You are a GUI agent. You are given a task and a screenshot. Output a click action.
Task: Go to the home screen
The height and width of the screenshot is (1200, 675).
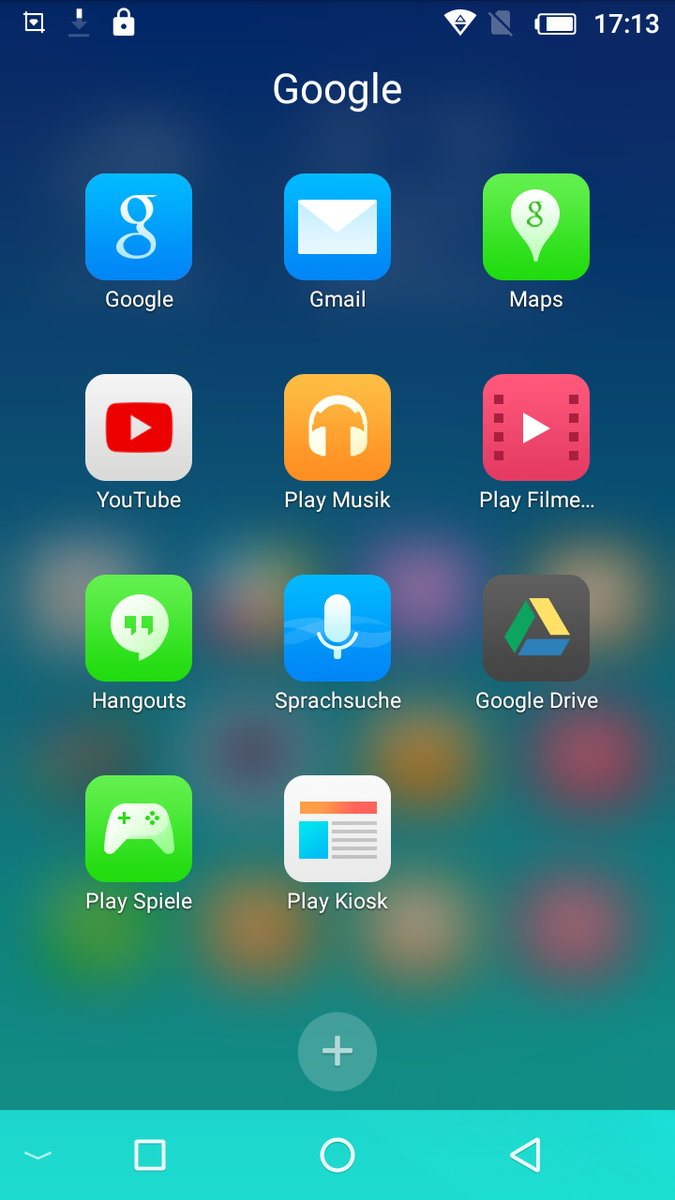(337, 1155)
